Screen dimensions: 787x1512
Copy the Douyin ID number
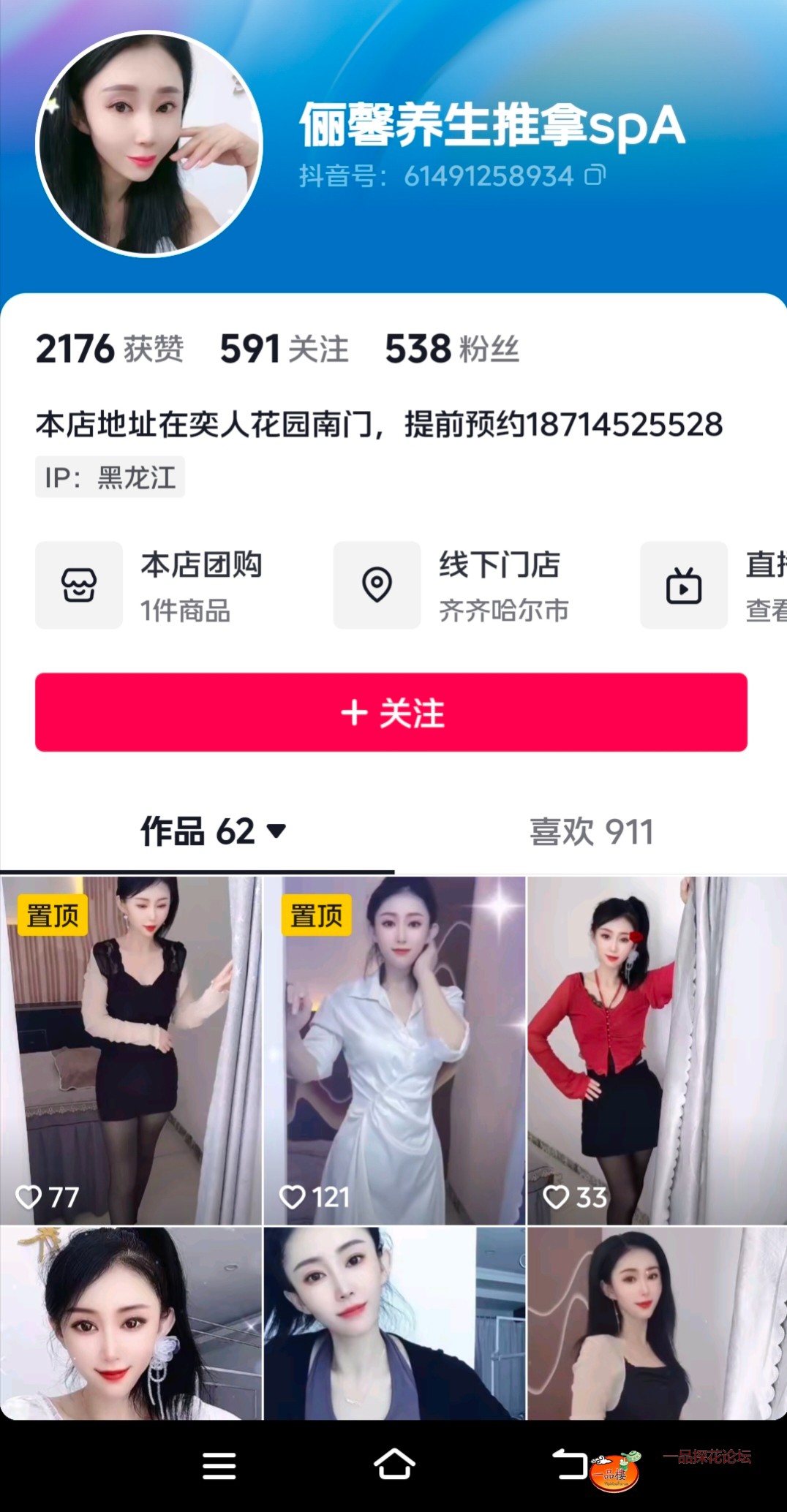click(x=595, y=175)
